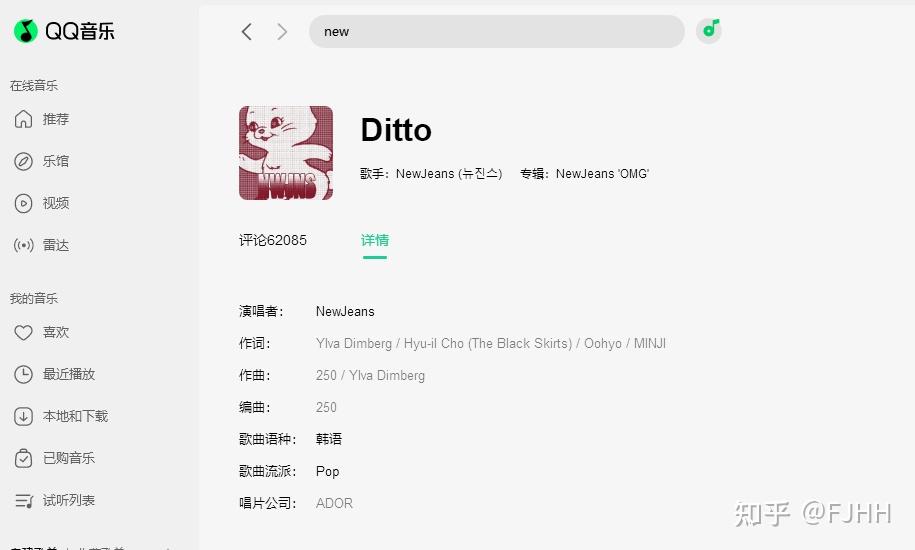Open the 试听列表 playlist

(68, 500)
